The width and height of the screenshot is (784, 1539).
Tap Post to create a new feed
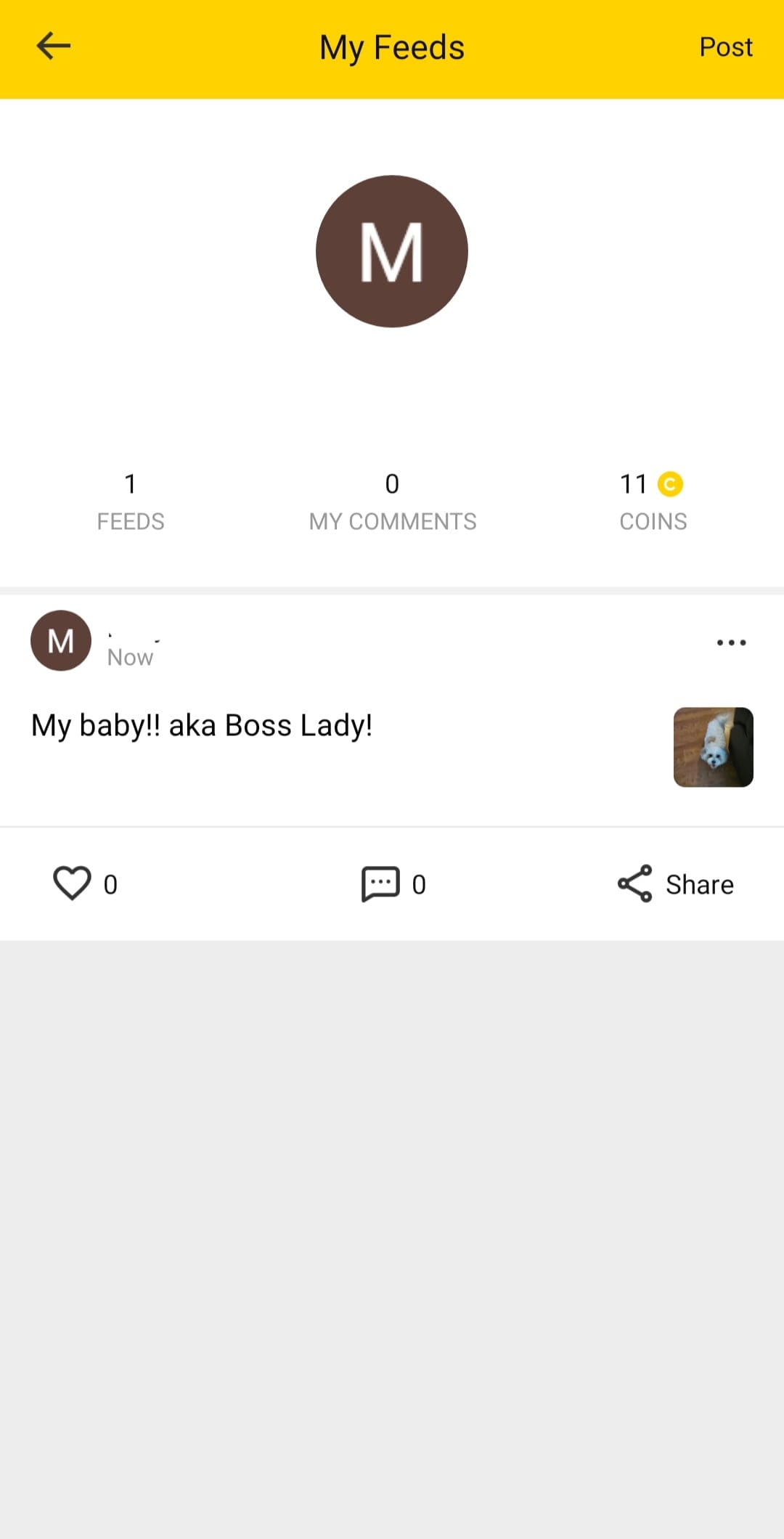(x=725, y=47)
